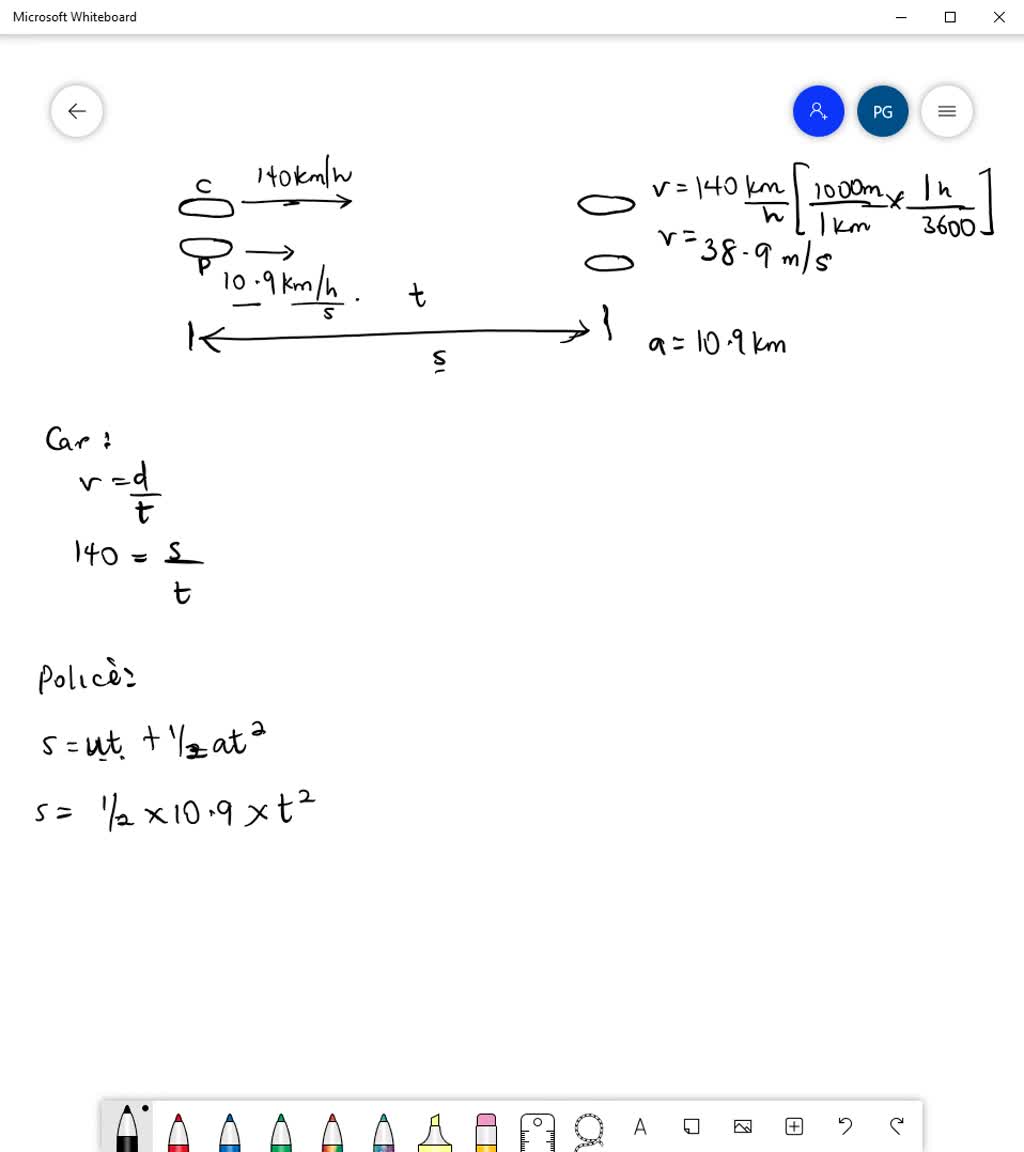
Task: Go back to the whiteboard list
Action: tap(77, 111)
